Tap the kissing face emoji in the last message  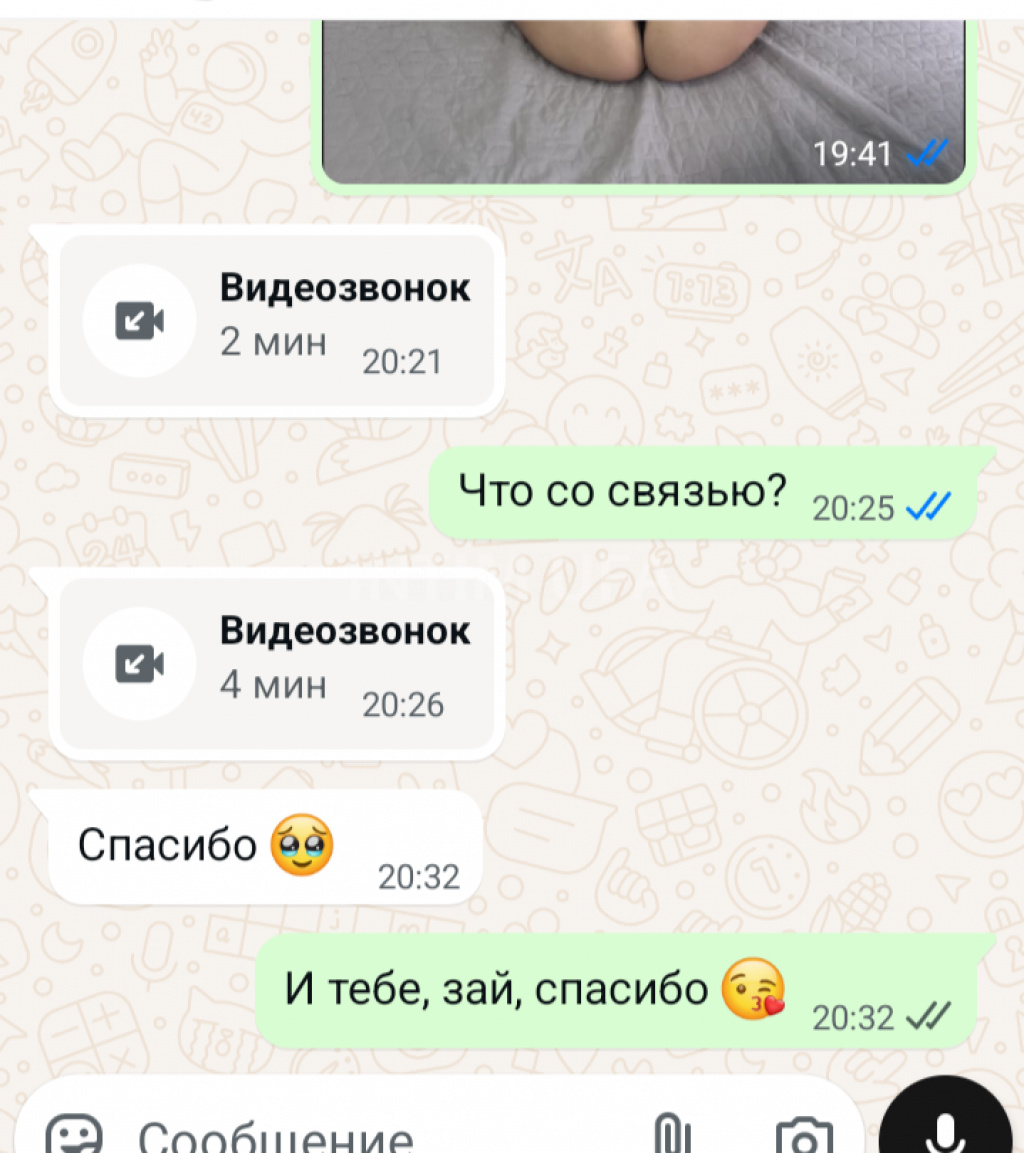point(752,990)
